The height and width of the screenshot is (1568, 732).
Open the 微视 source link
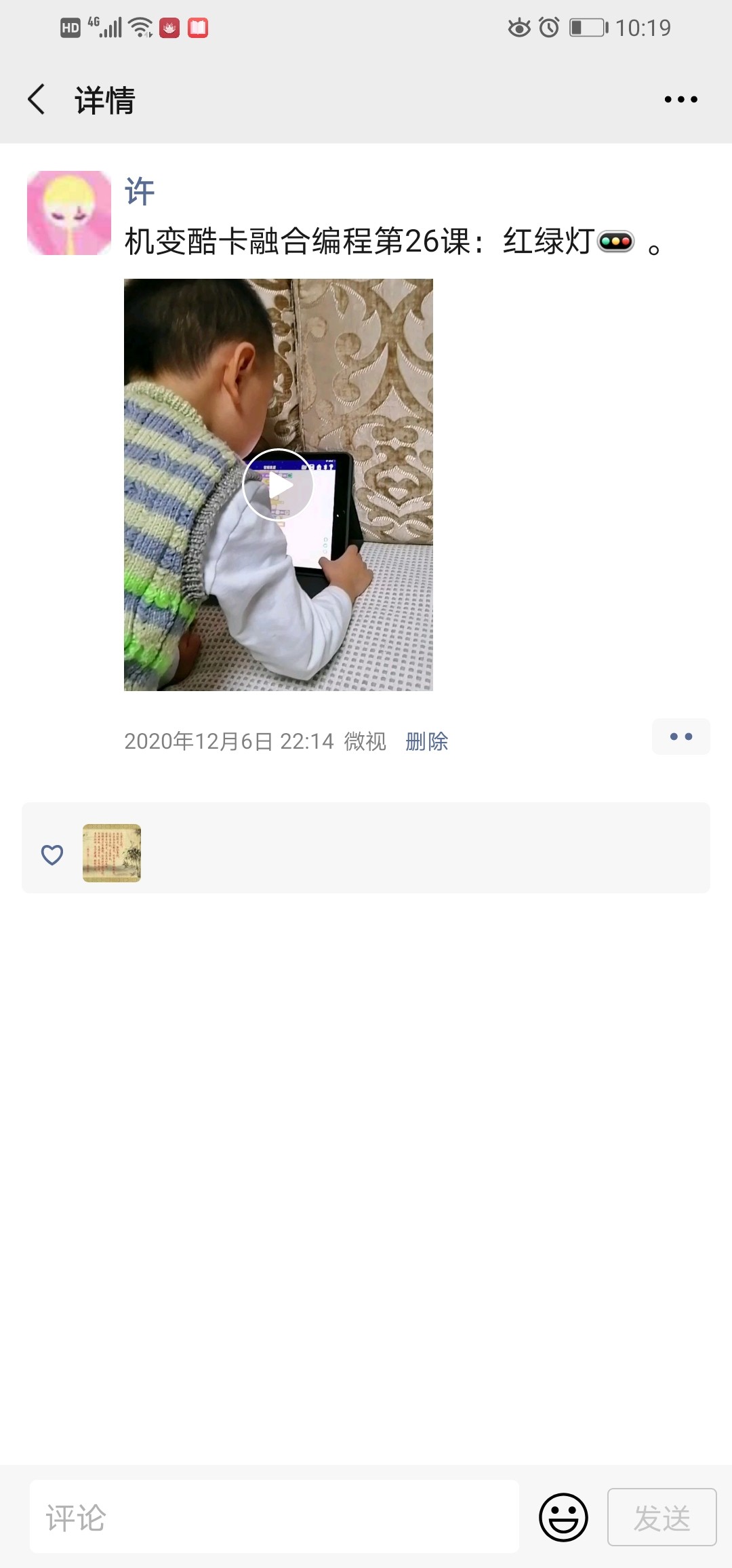[x=365, y=741]
